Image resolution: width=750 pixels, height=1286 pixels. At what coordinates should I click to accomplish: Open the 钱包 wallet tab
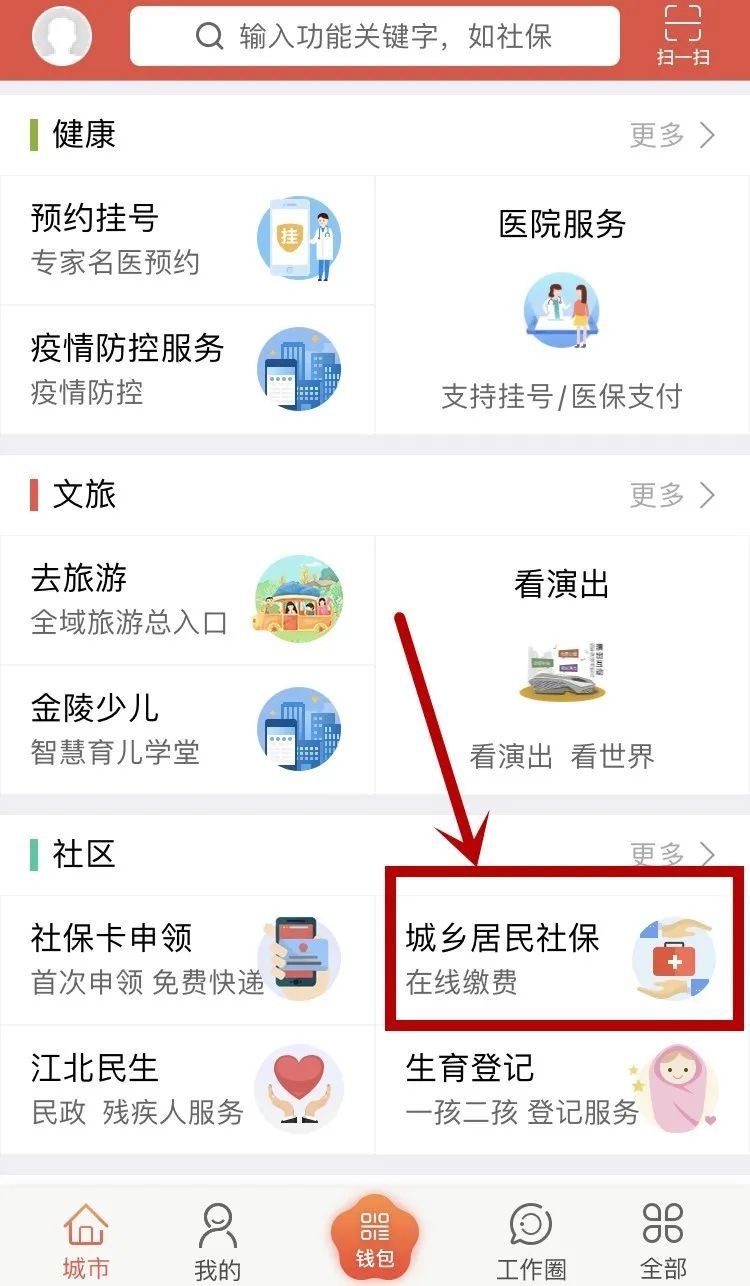pos(375,1235)
